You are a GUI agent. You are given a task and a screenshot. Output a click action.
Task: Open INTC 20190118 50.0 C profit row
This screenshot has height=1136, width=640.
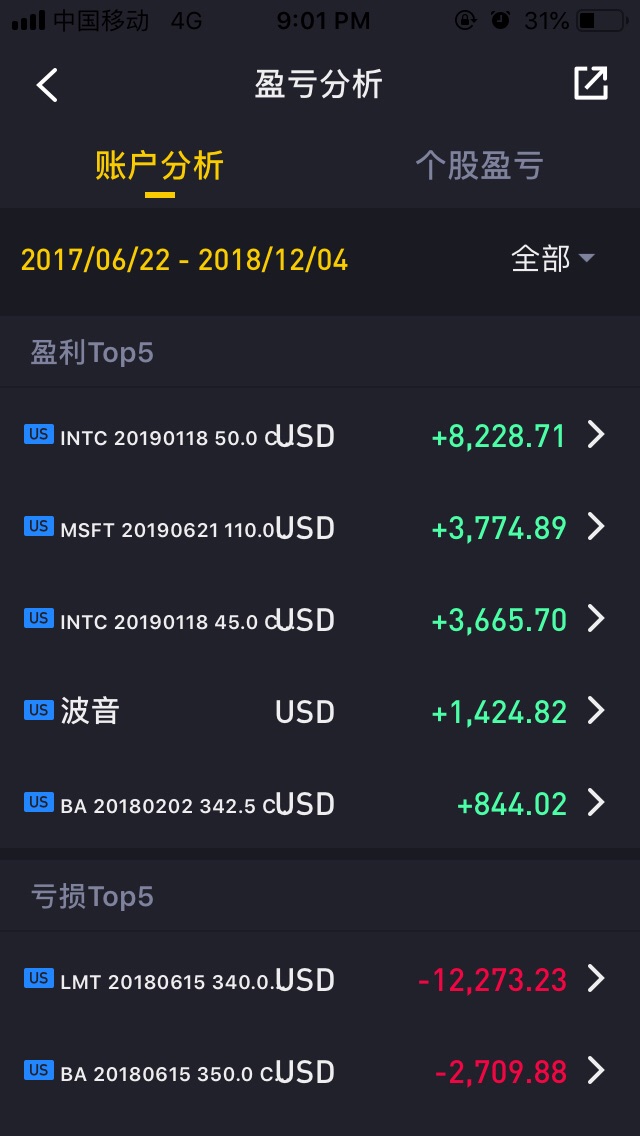pos(320,435)
